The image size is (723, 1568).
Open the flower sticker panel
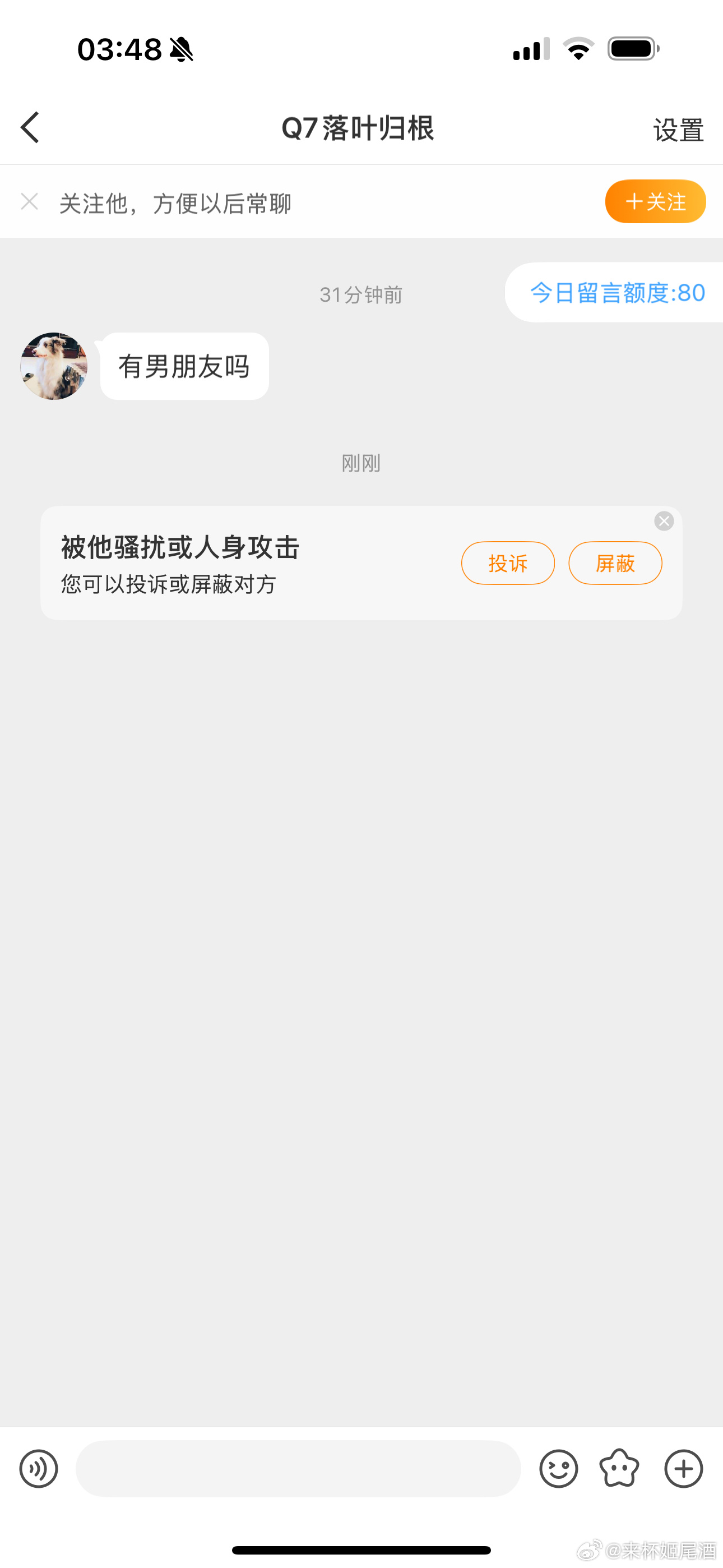click(619, 1469)
